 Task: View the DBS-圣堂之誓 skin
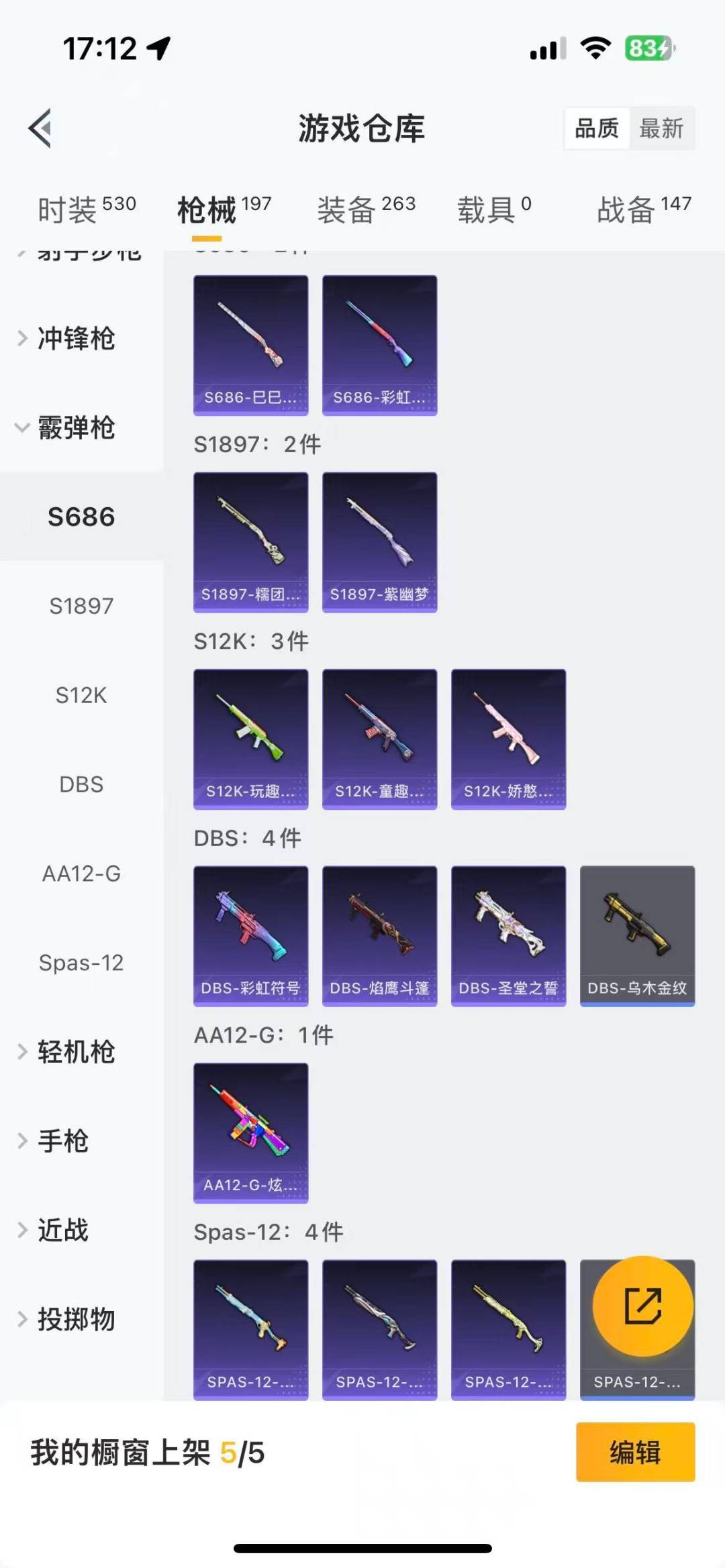click(x=508, y=936)
